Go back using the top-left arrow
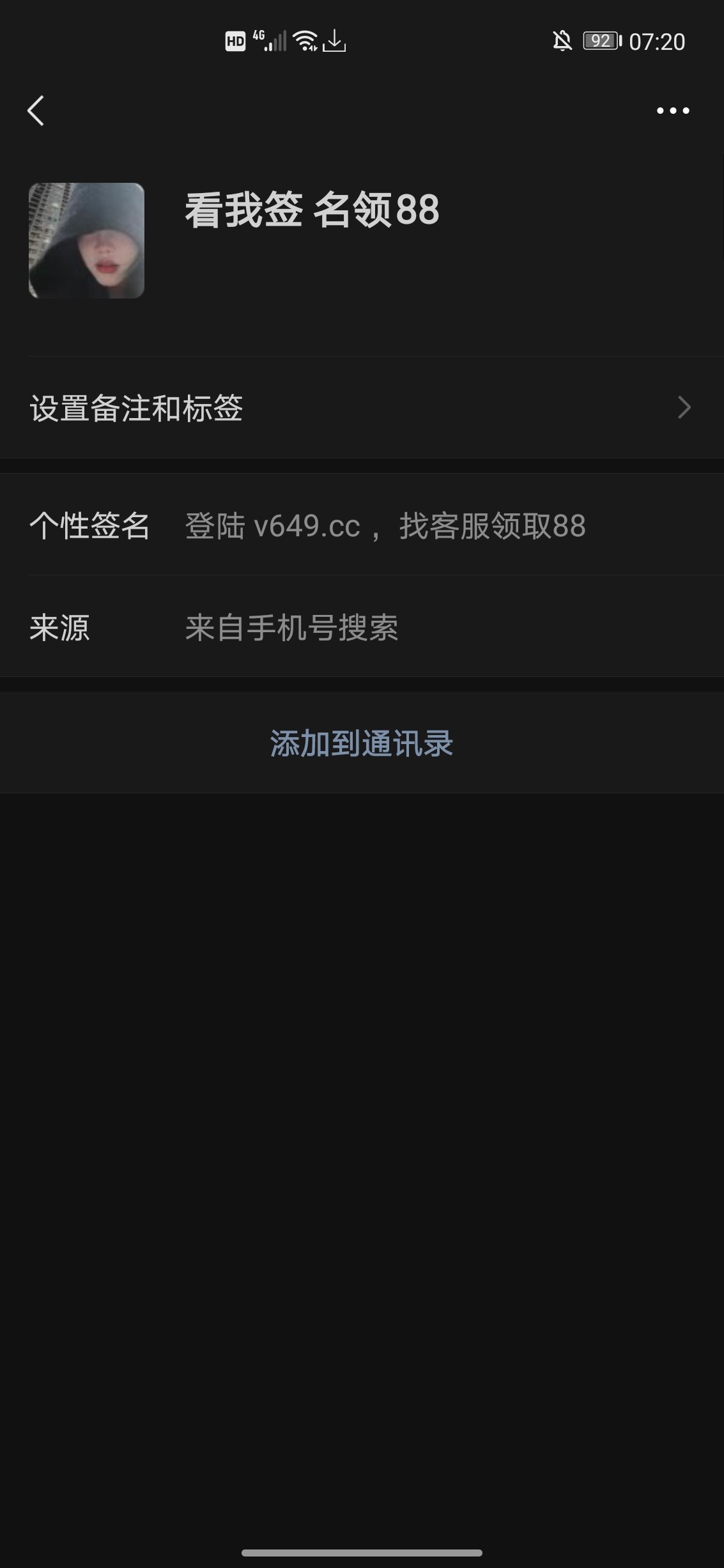The image size is (724, 1568). (x=36, y=111)
